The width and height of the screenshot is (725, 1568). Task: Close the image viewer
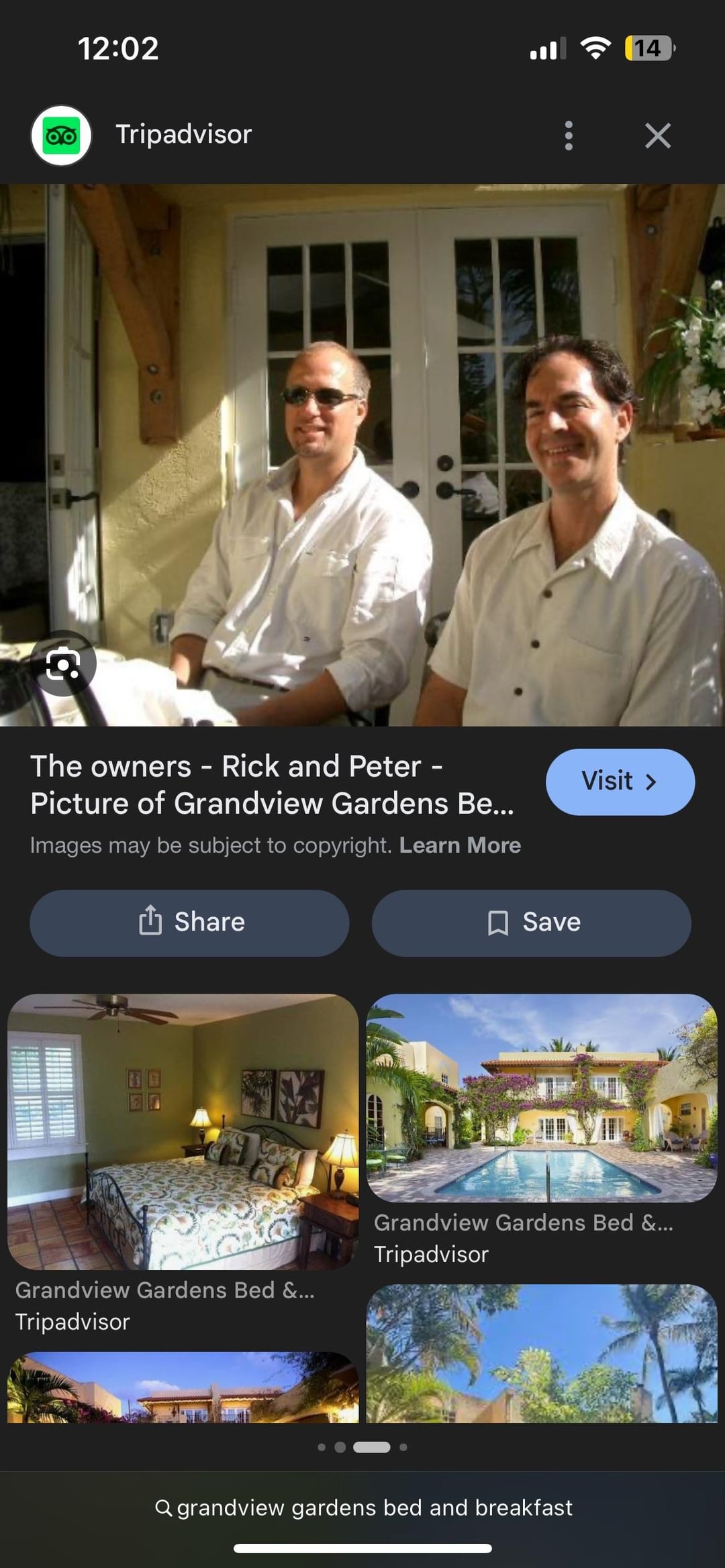pos(657,136)
